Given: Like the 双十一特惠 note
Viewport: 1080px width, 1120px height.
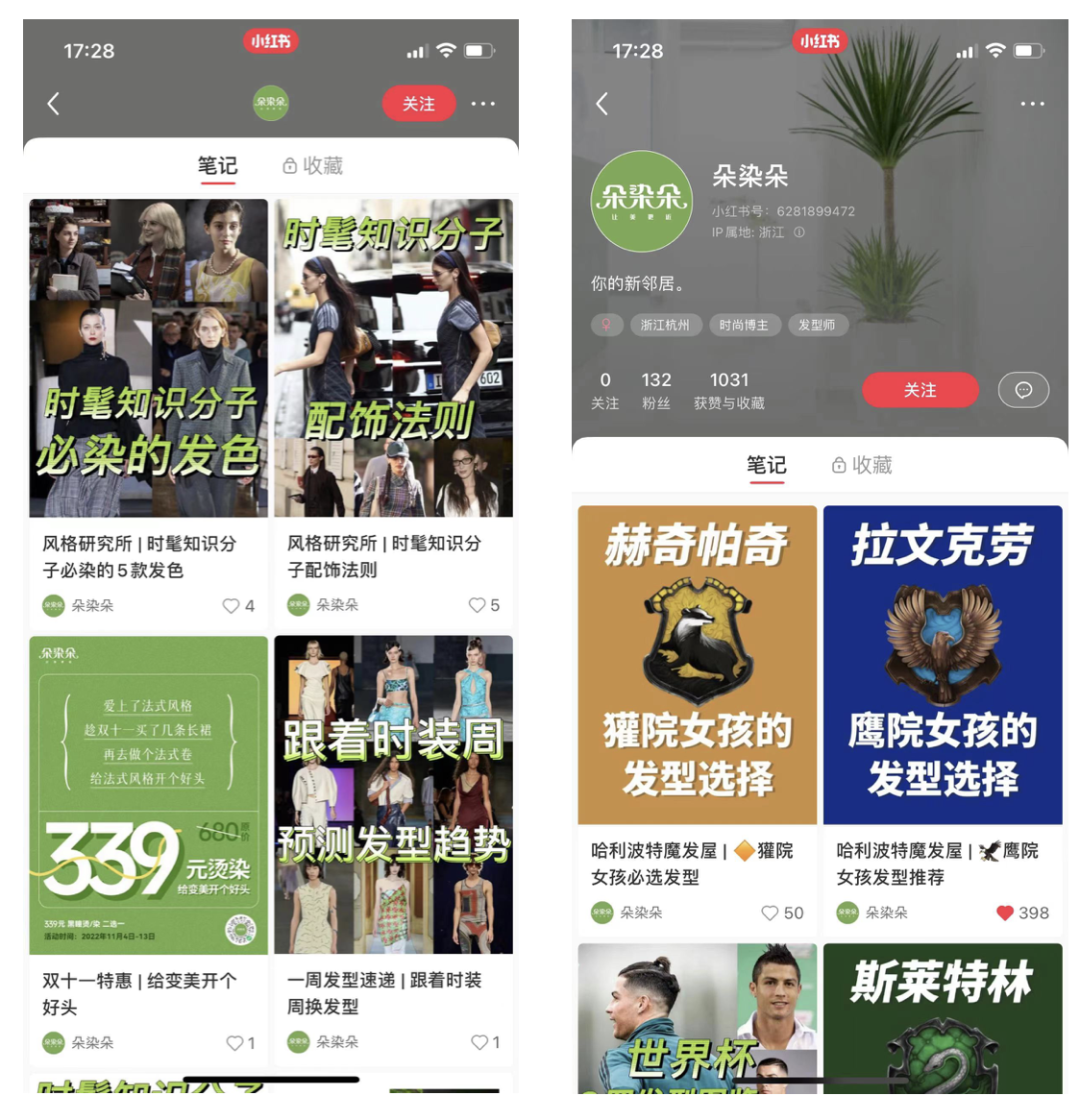Looking at the screenshot, I should pyautogui.click(x=233, y=1042).
